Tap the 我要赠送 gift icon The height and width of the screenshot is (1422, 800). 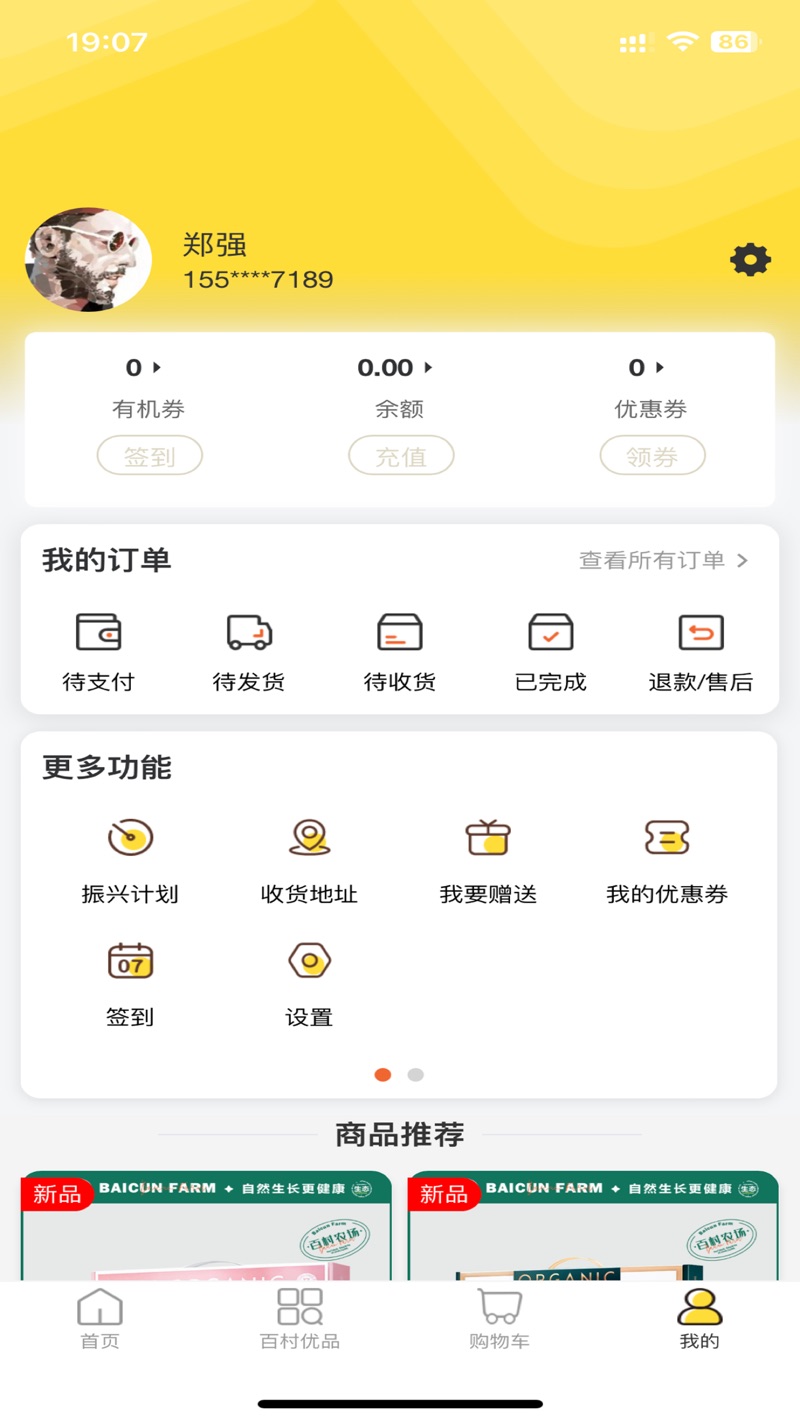click(x=487, y=840)
